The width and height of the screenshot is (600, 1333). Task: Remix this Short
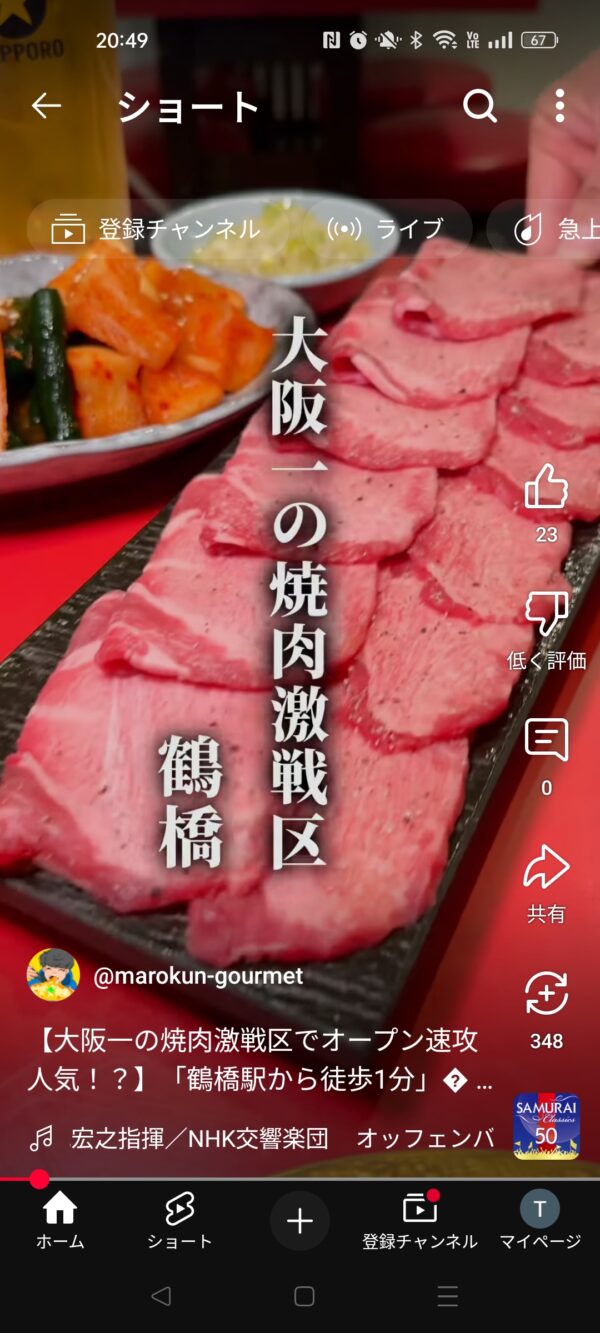click(x=546, y=995)
